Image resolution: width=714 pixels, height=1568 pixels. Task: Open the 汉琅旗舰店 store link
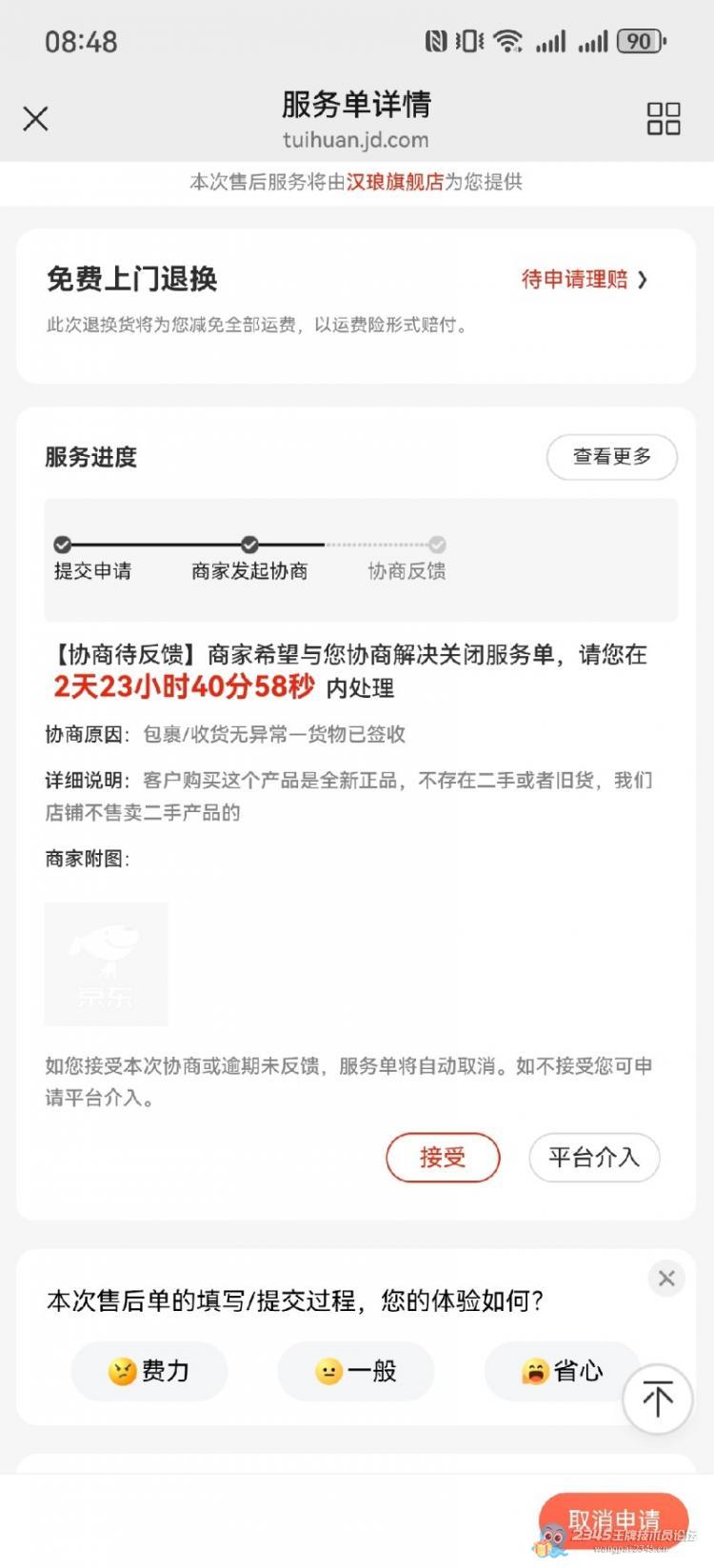(x=395, y=182)
